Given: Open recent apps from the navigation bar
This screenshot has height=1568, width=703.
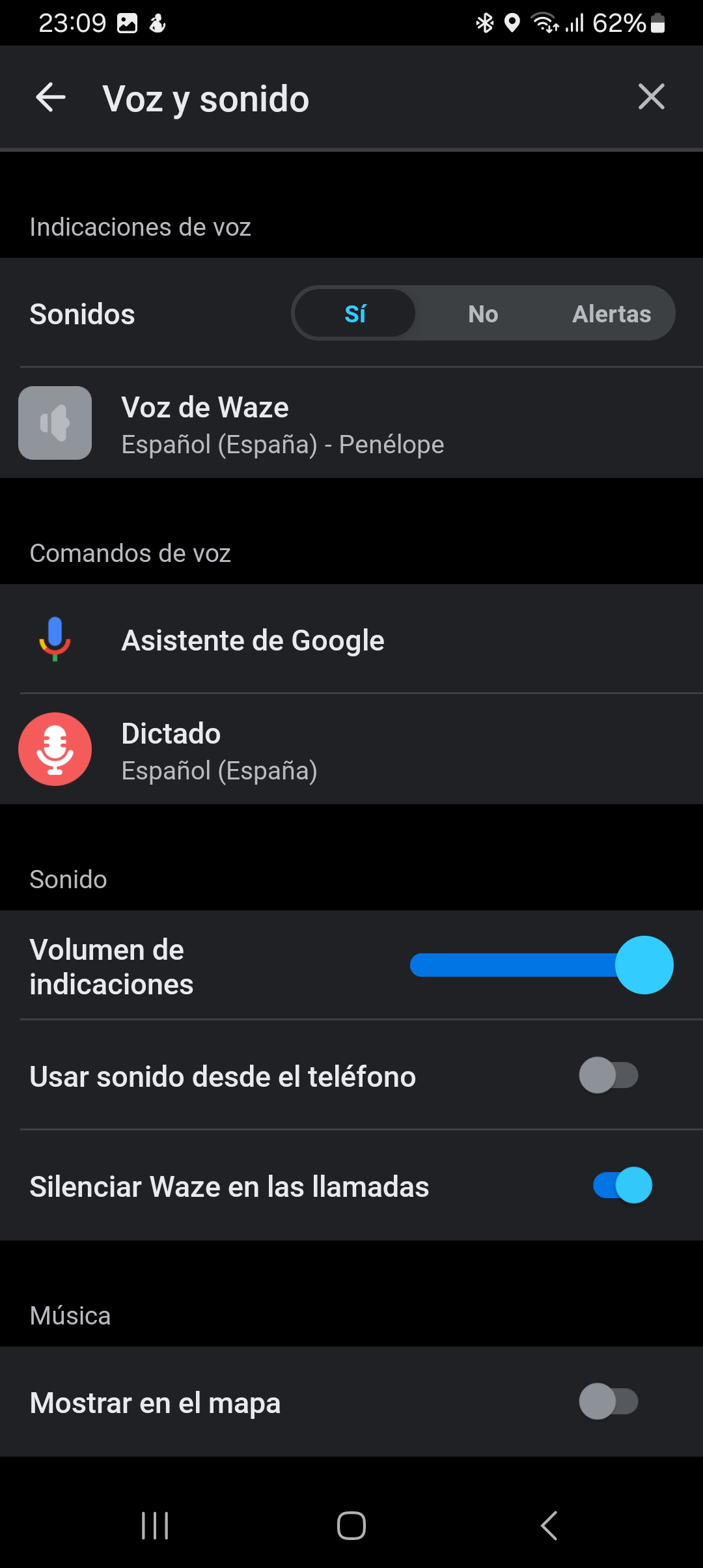Looking at the screenshot, I should point(155,1526).
